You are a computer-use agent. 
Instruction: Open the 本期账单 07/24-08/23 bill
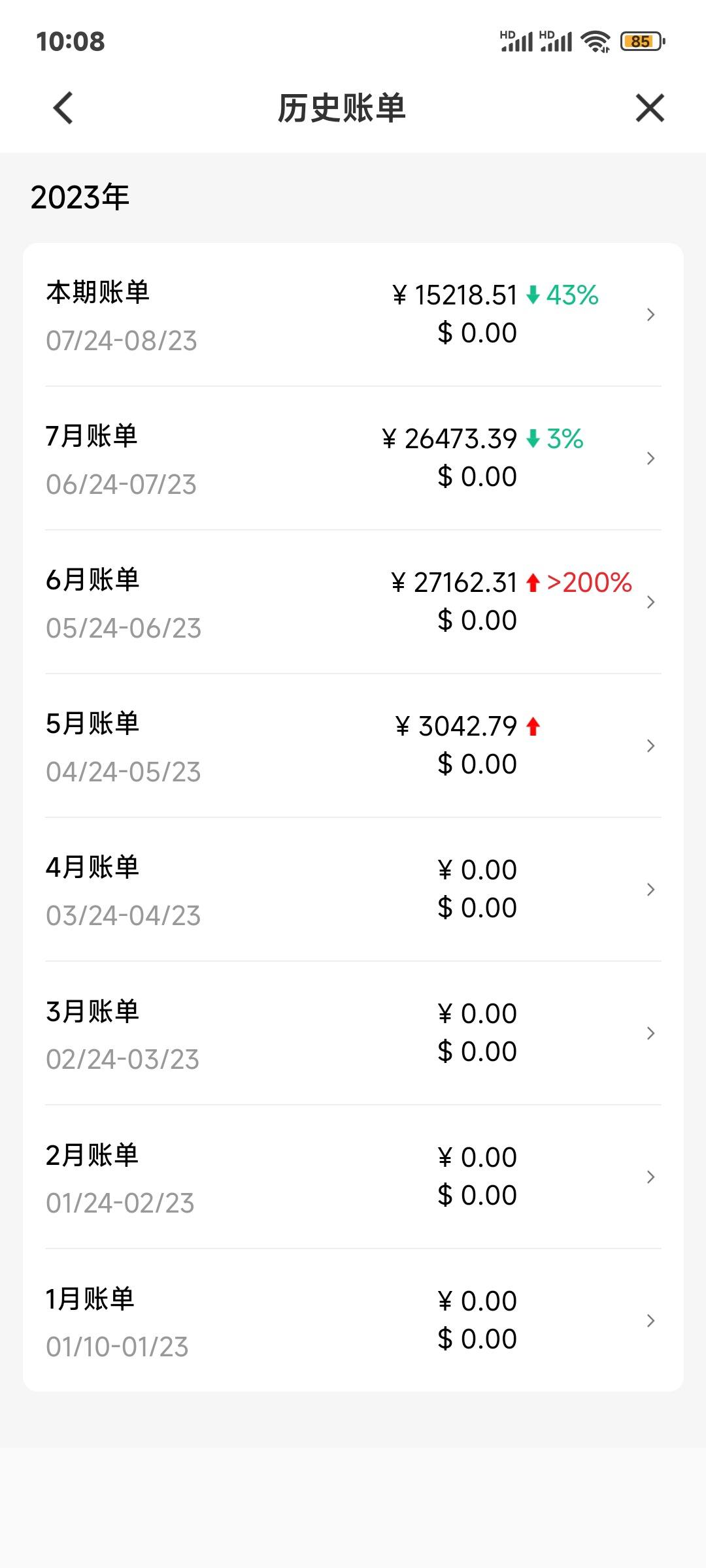(x=353, y=314)
